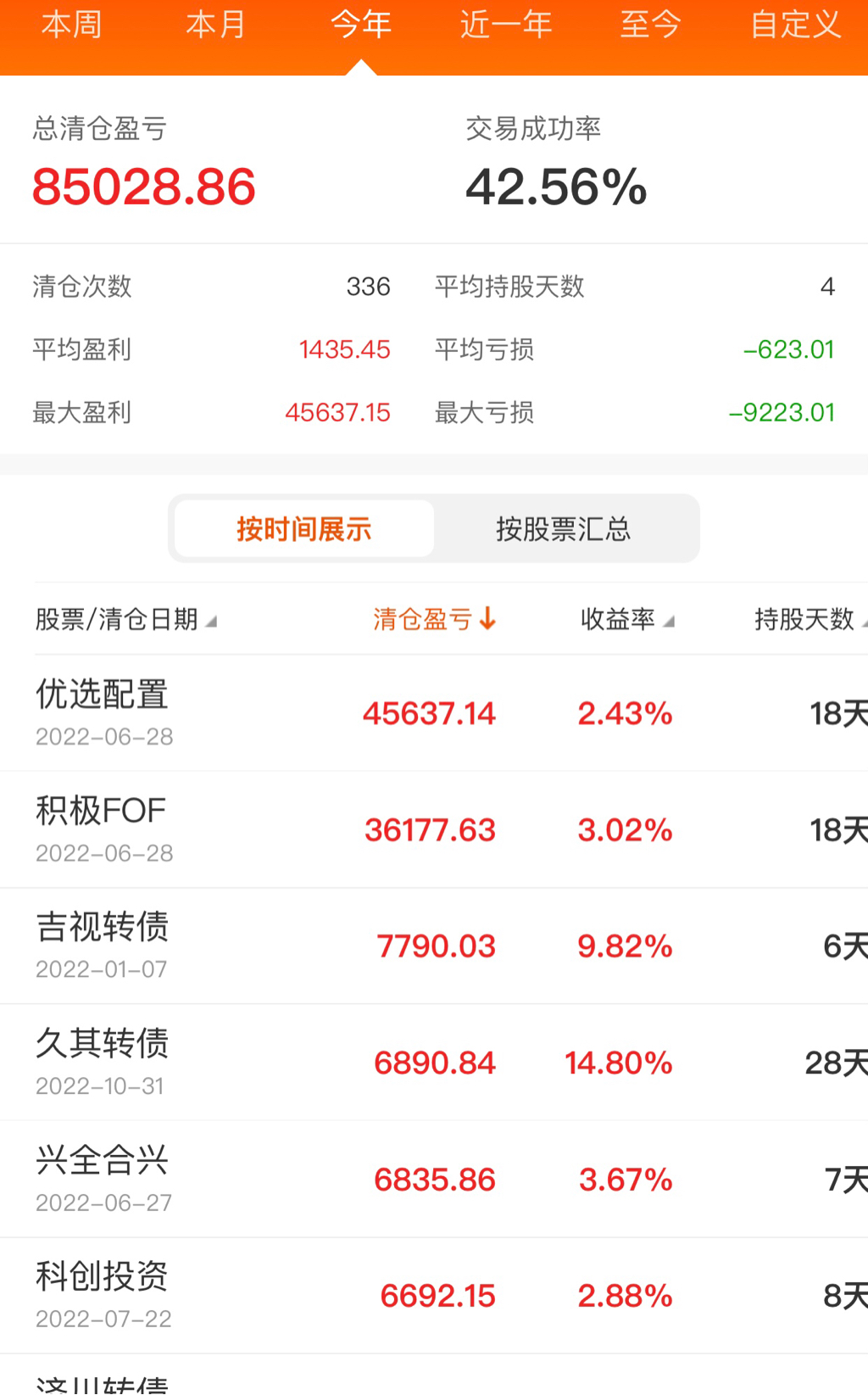
Task: Sort the list by 持股天数
Action: [810, 620]
